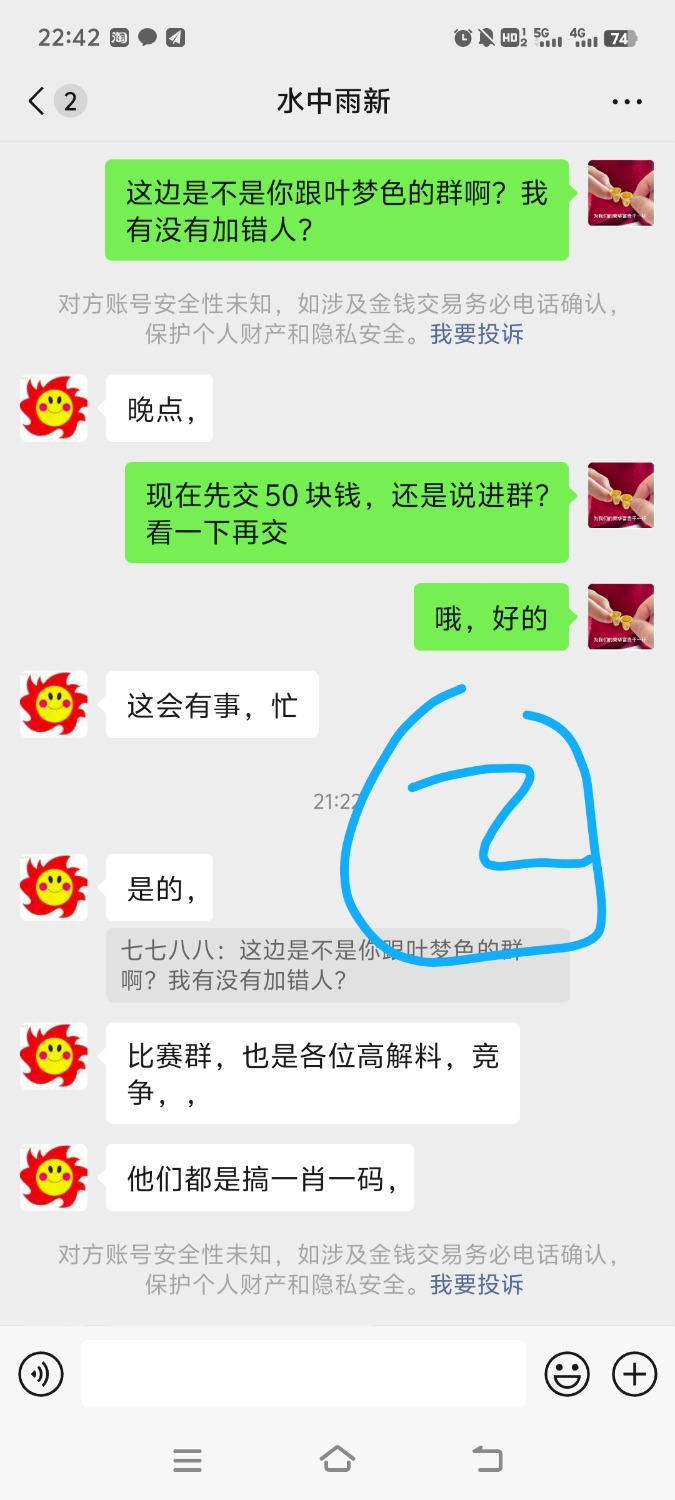Focus the message text field
Screen dimensions: 675x1500
(303, 1374)
